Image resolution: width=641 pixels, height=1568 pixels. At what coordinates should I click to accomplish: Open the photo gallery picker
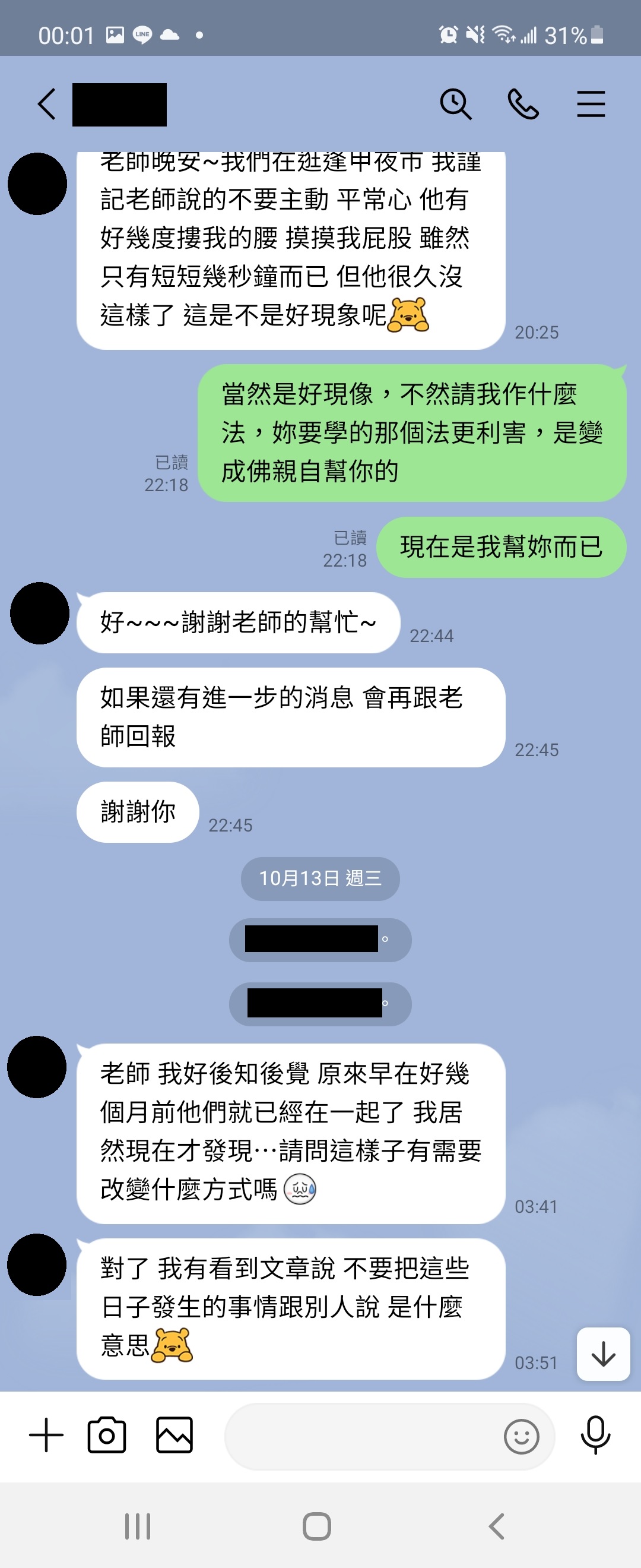[174, 1436]
